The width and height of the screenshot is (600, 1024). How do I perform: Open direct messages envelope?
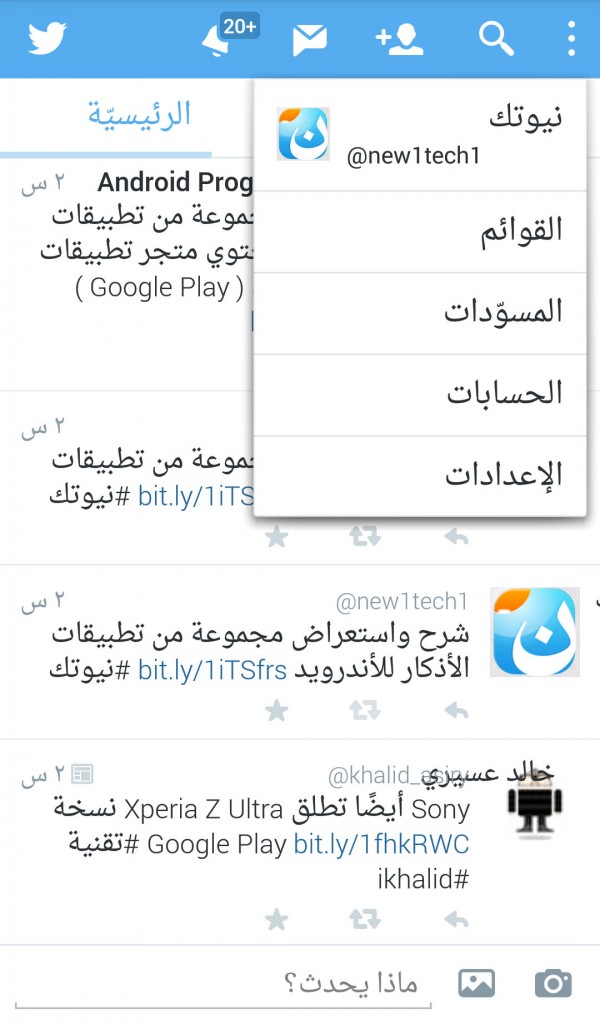coord(309,39)
